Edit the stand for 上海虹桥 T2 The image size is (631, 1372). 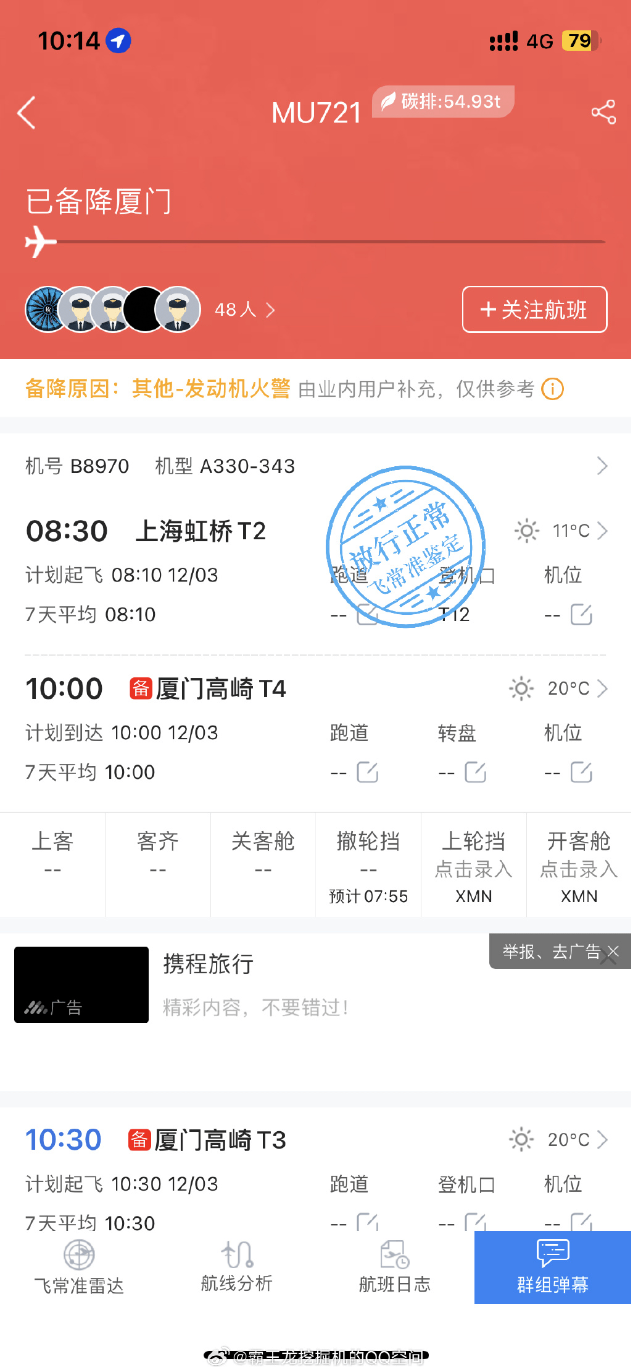[x=581, y=614]
